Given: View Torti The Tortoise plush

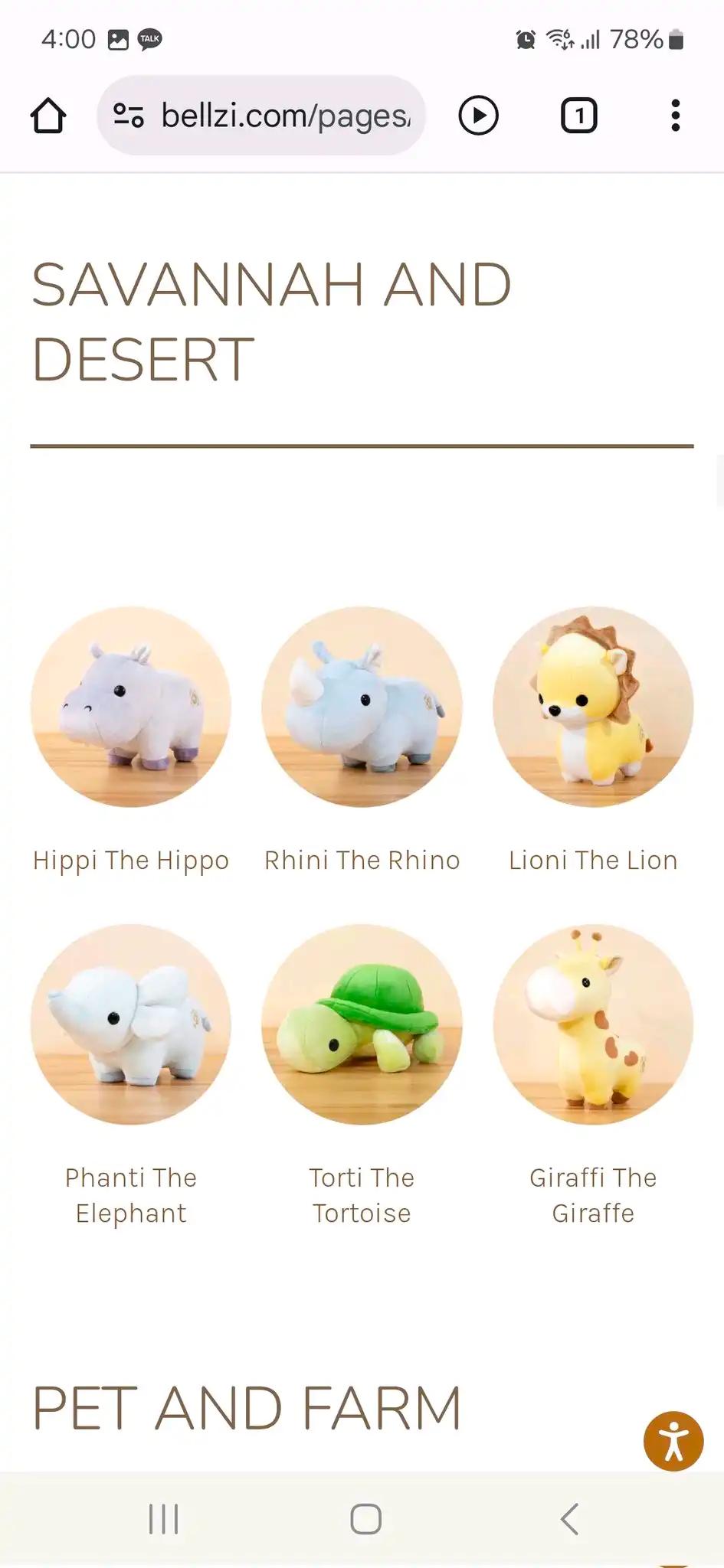Looking at the screenshot, I should pos(362,1024).
